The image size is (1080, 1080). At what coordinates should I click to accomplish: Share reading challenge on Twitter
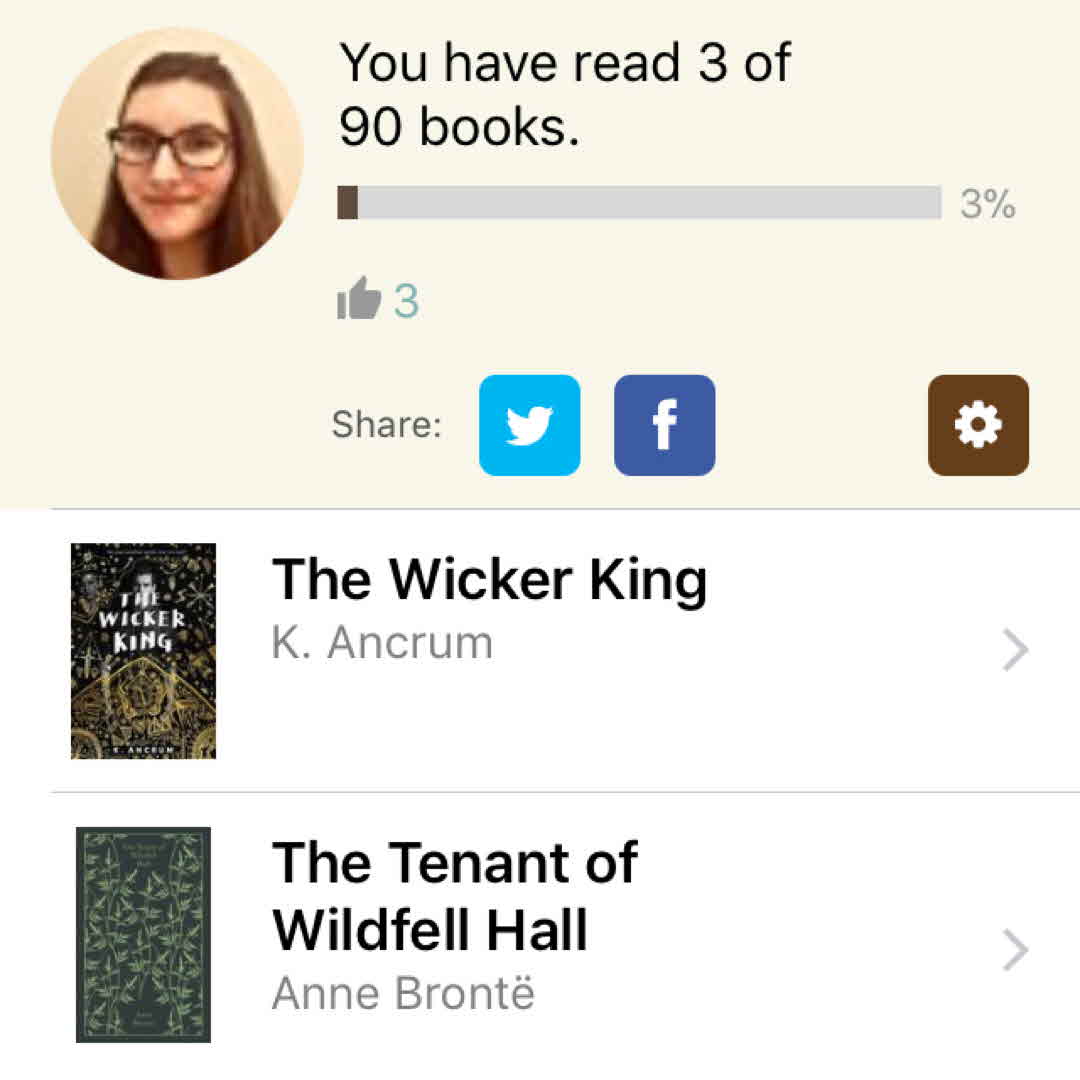click(529, 425)
